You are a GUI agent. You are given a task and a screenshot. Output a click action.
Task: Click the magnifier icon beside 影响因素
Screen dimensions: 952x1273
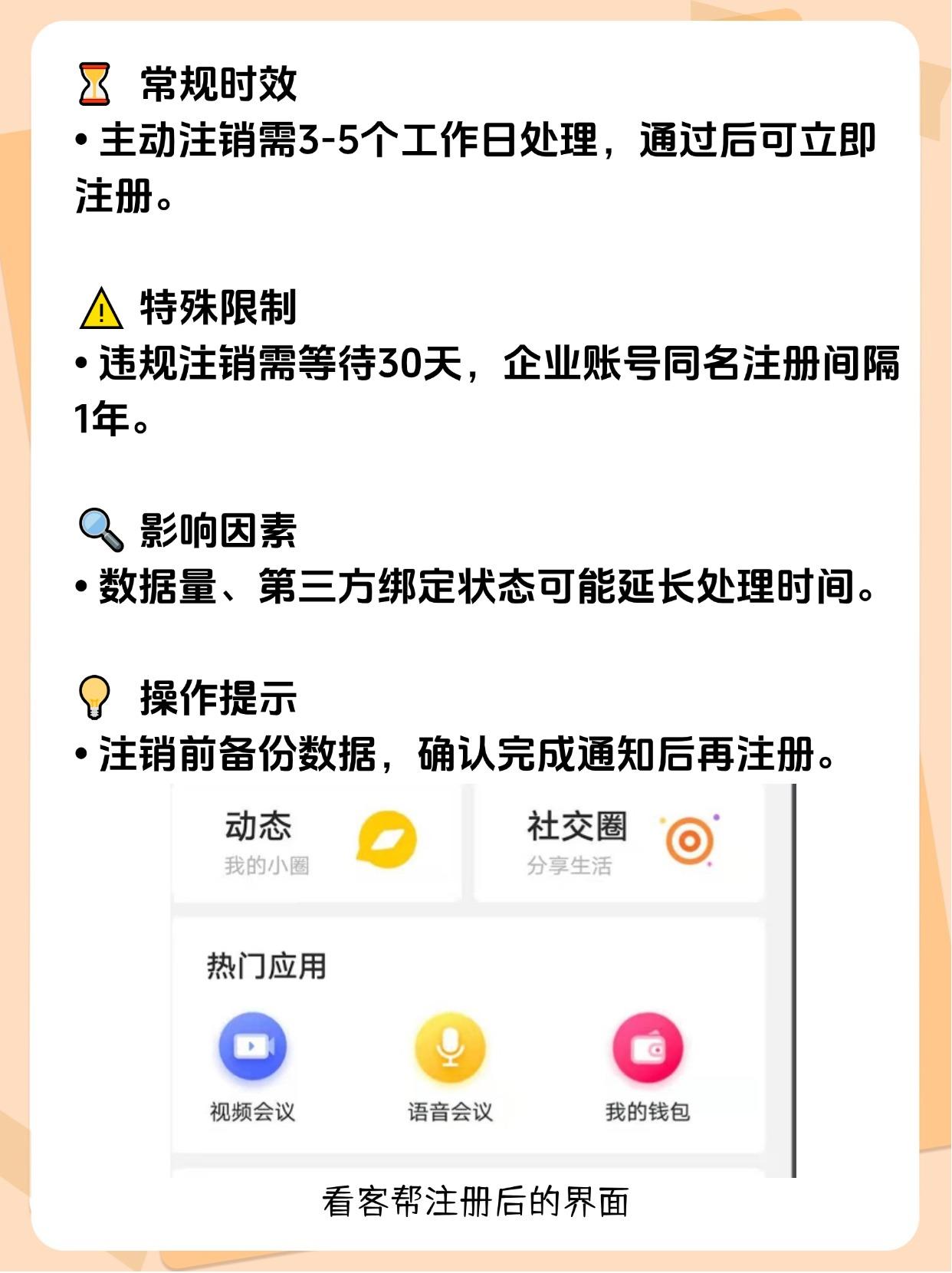100,528
